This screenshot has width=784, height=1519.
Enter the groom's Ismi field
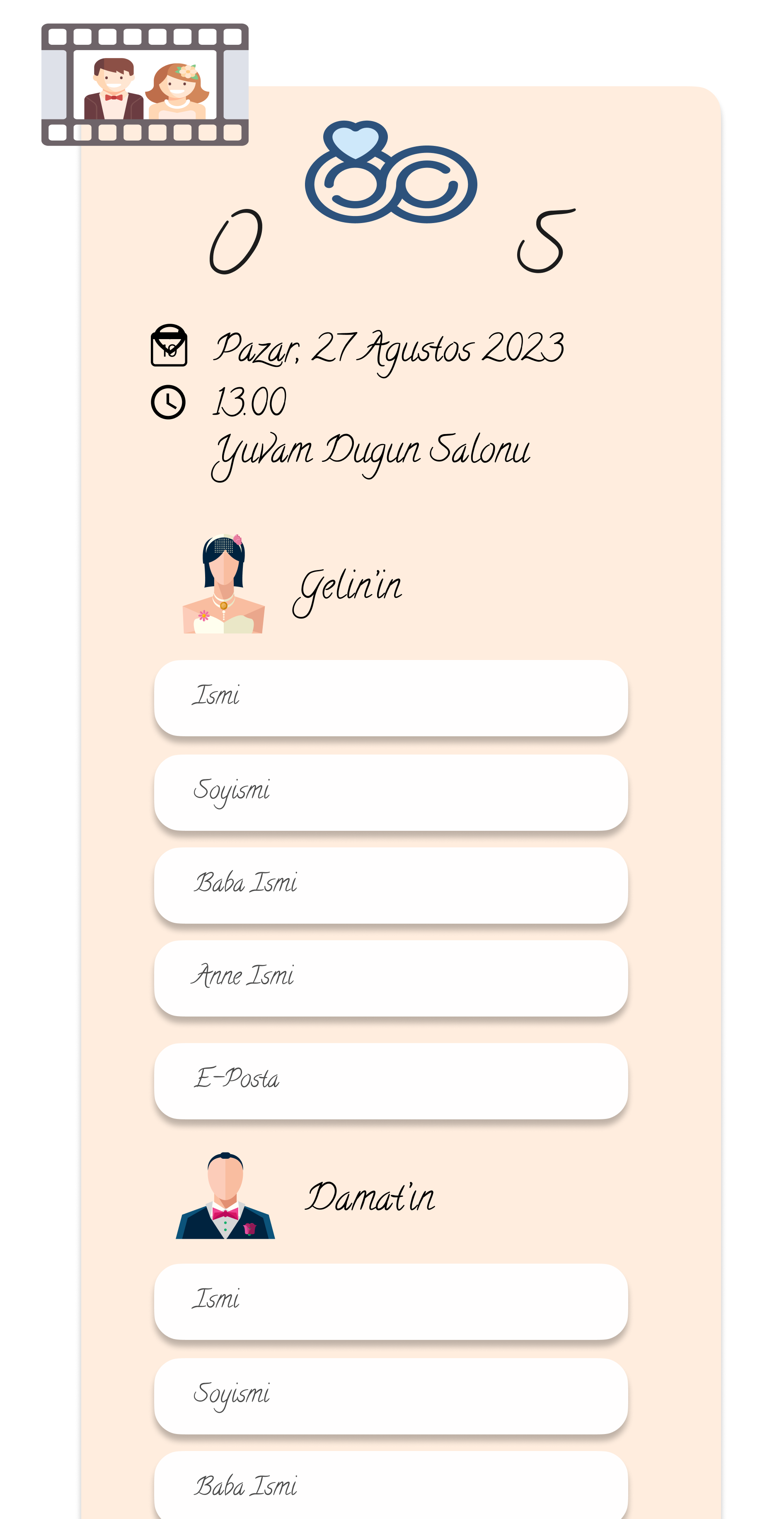coord(390,1300)
